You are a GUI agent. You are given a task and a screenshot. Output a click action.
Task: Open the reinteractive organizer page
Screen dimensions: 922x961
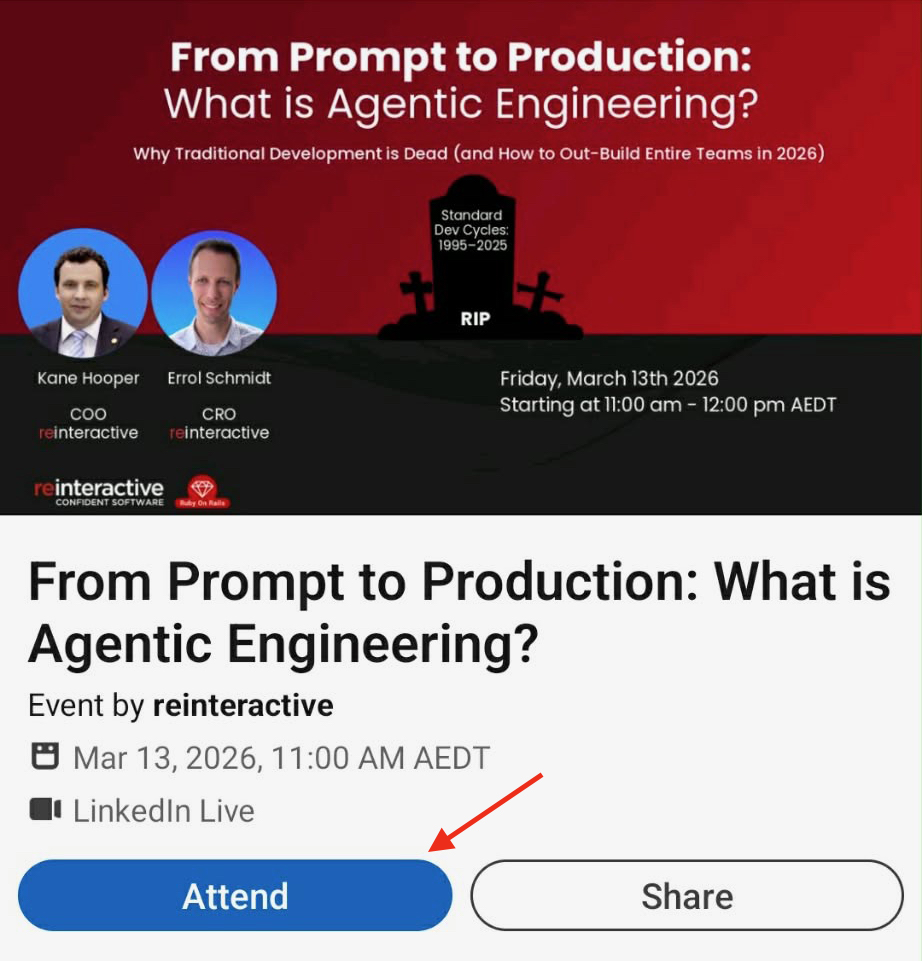point(242,705)
